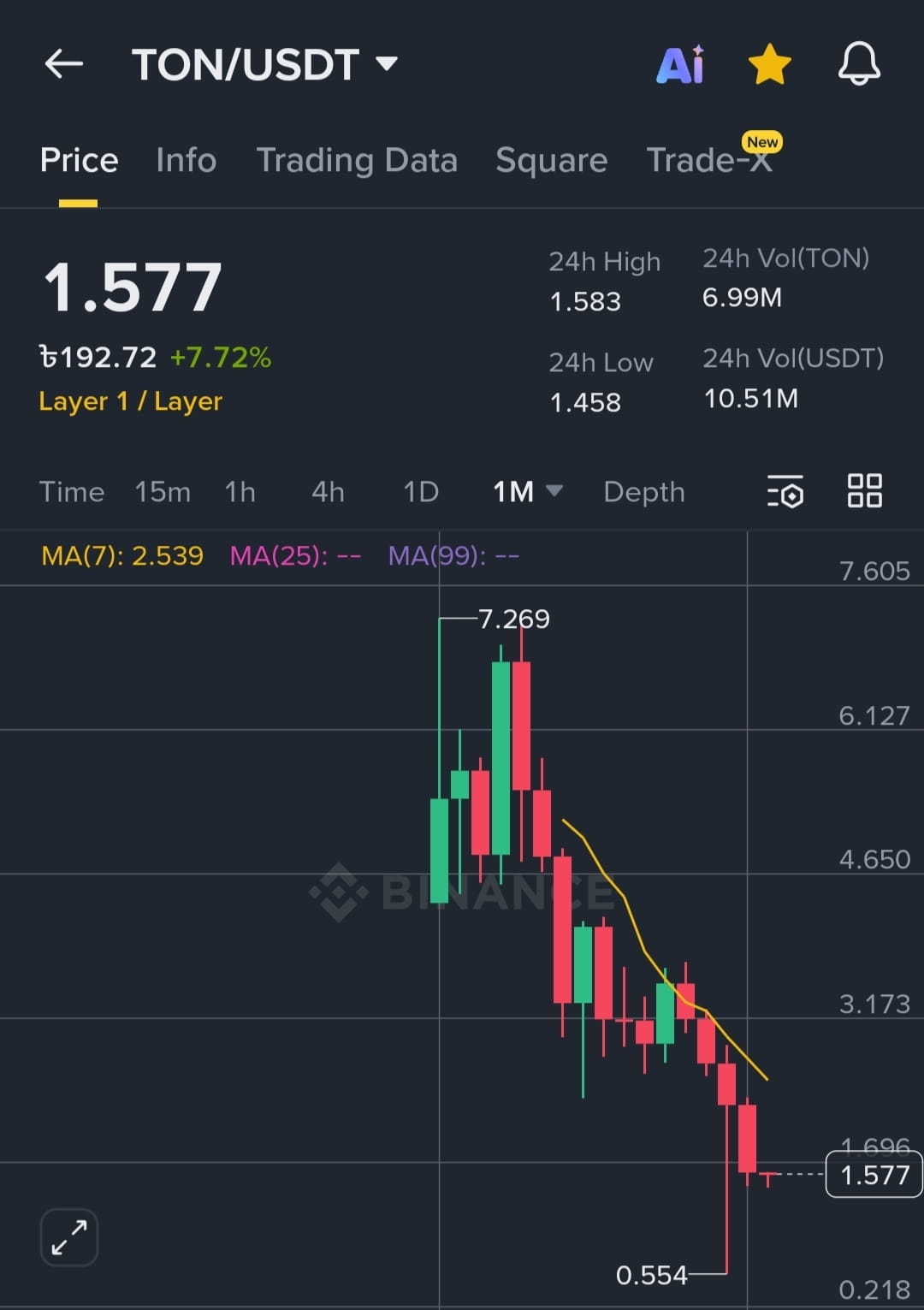Change chart interval to 4h
Viewport: 924px width, 1310px height.
328,492
